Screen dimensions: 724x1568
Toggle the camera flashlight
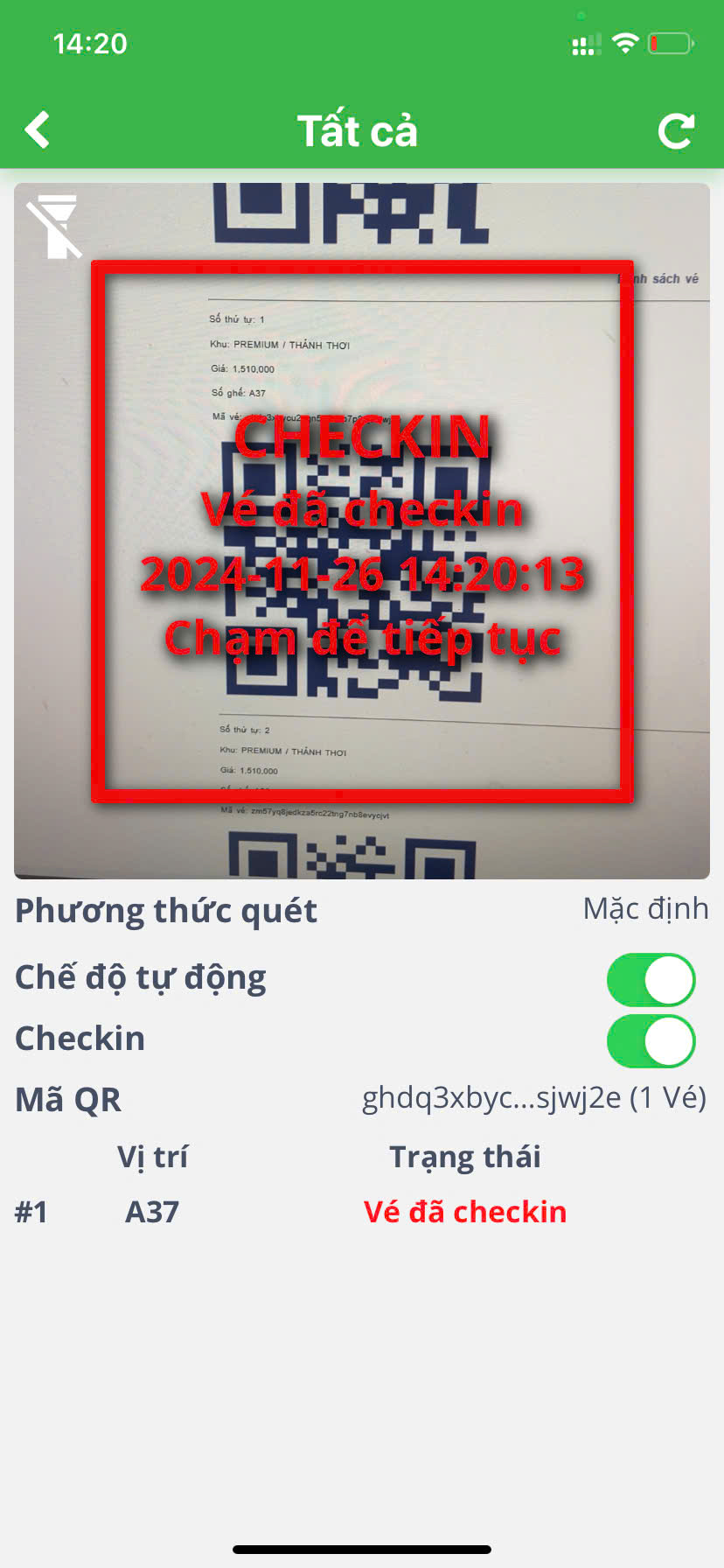(53, 227)
